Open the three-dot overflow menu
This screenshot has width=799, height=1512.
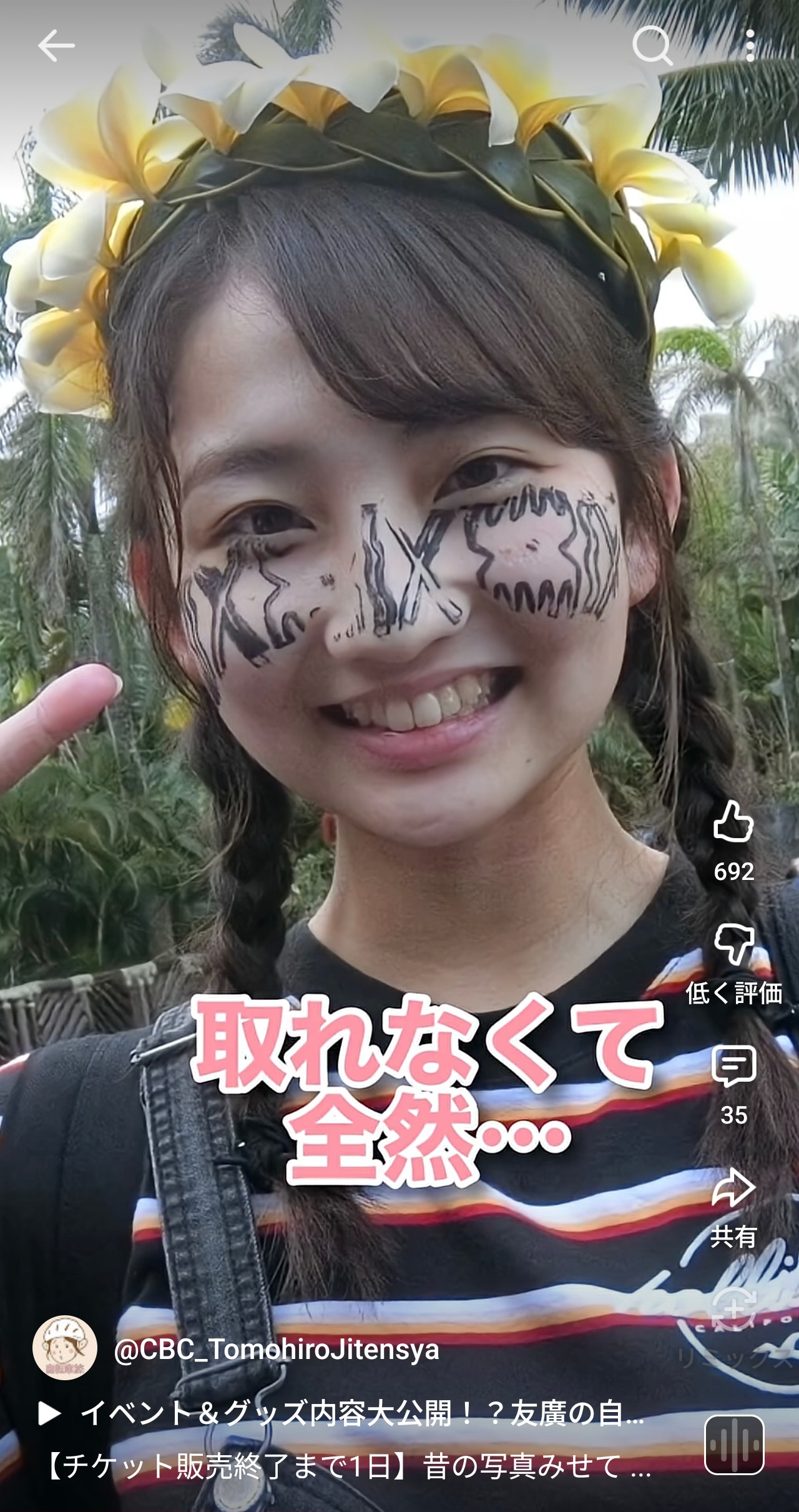(750, 46)
